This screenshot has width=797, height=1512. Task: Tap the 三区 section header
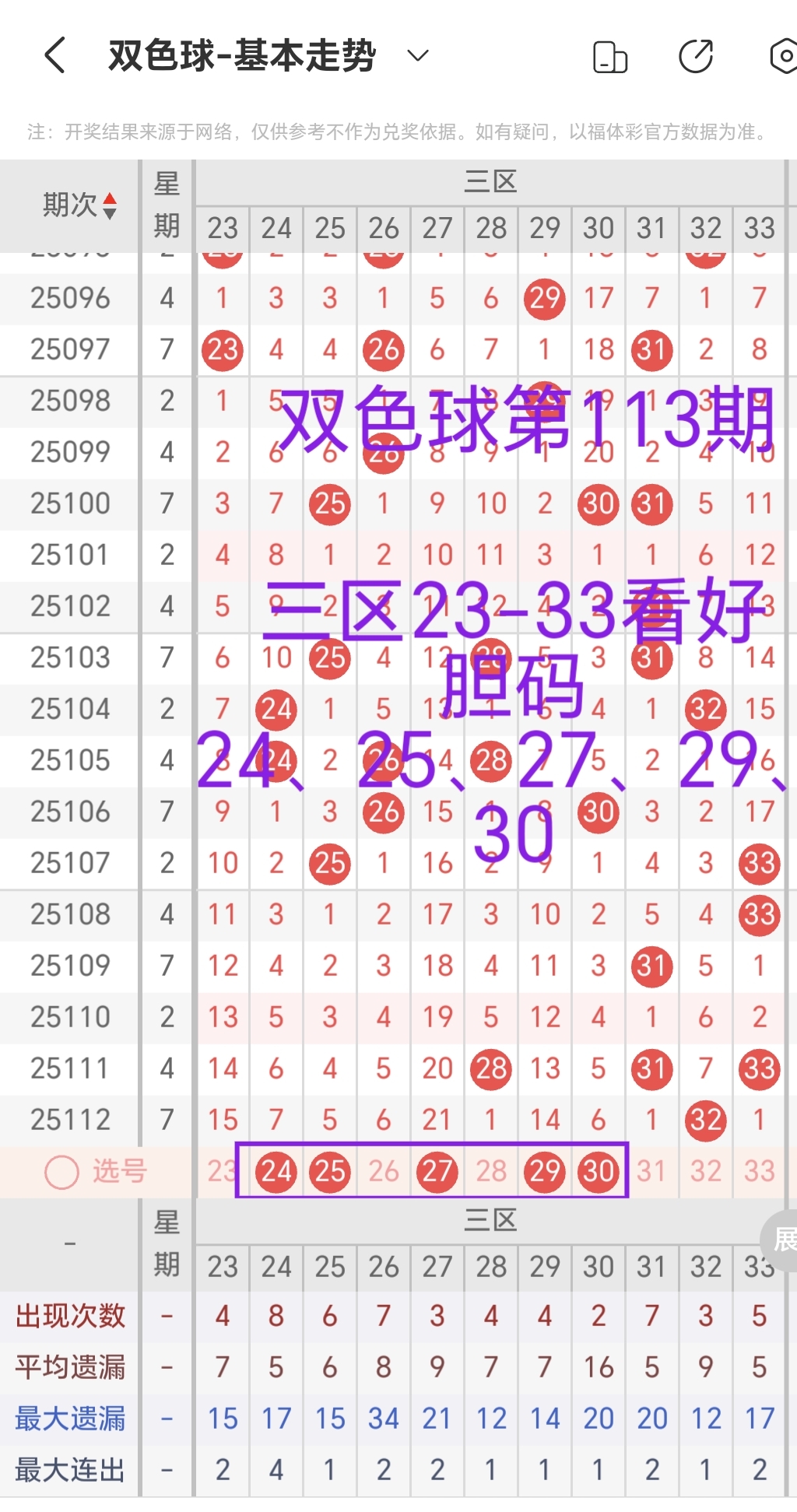tap(490, 182)
